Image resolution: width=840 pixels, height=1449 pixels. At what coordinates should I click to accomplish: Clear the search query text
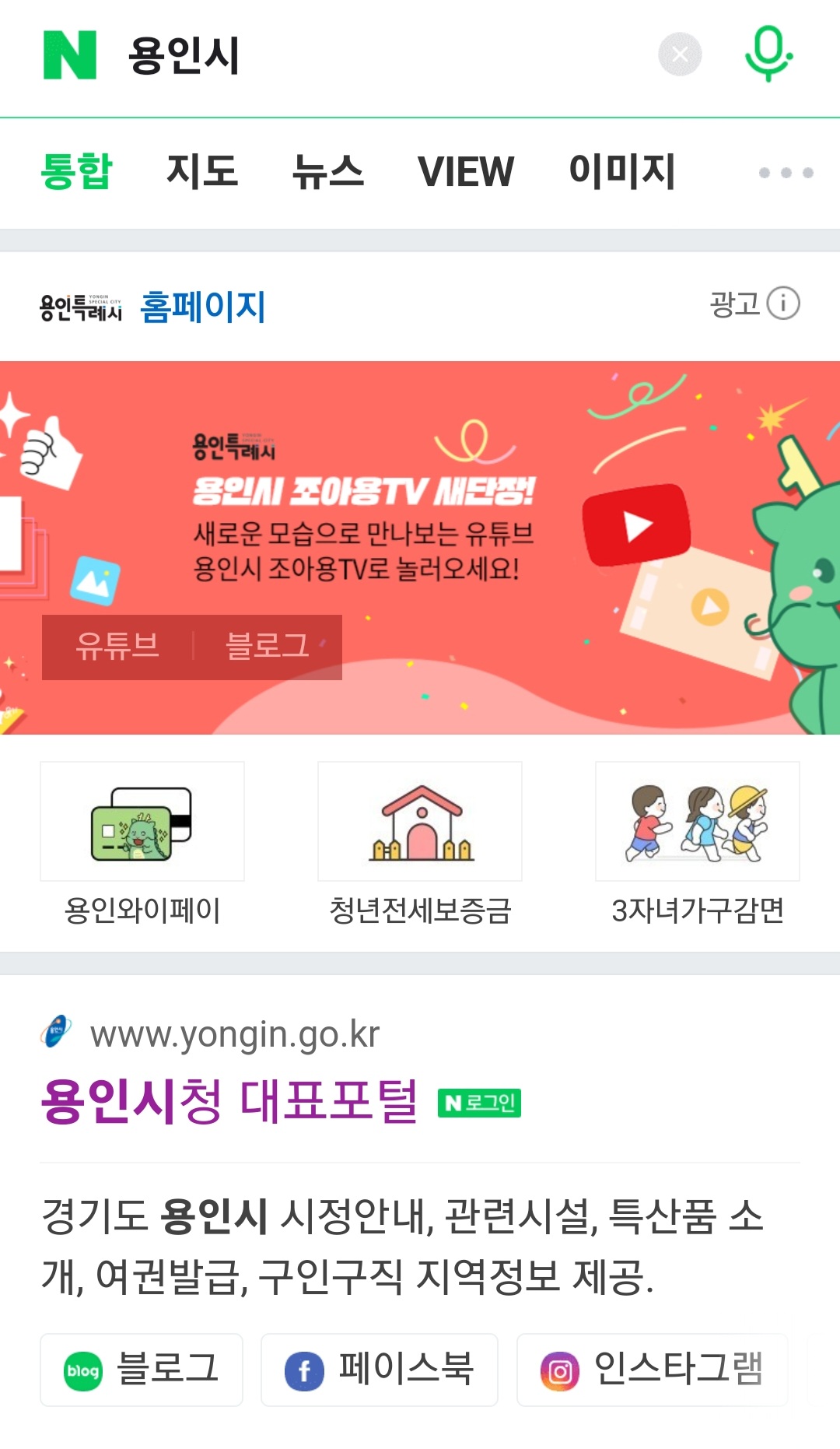pos(680,54)
